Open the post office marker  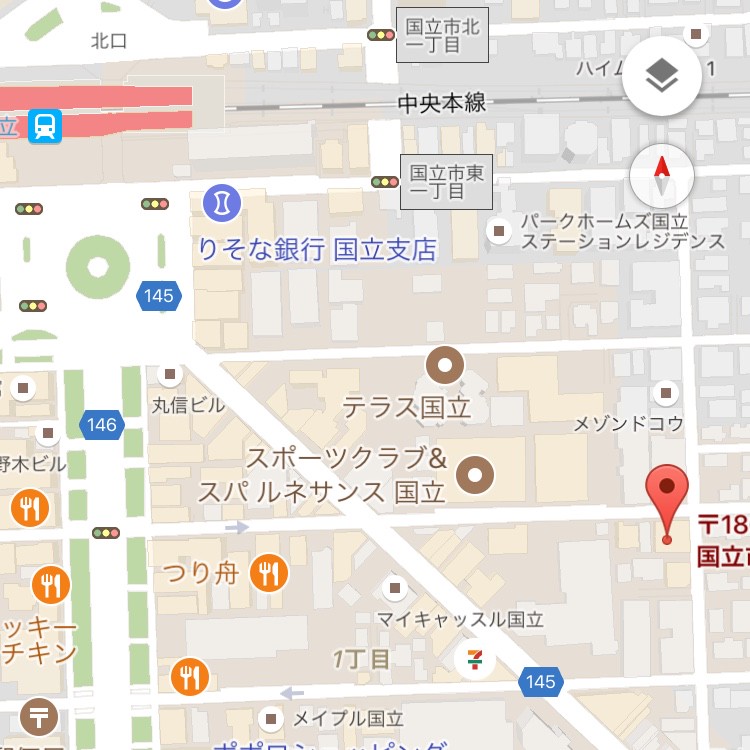38,716
